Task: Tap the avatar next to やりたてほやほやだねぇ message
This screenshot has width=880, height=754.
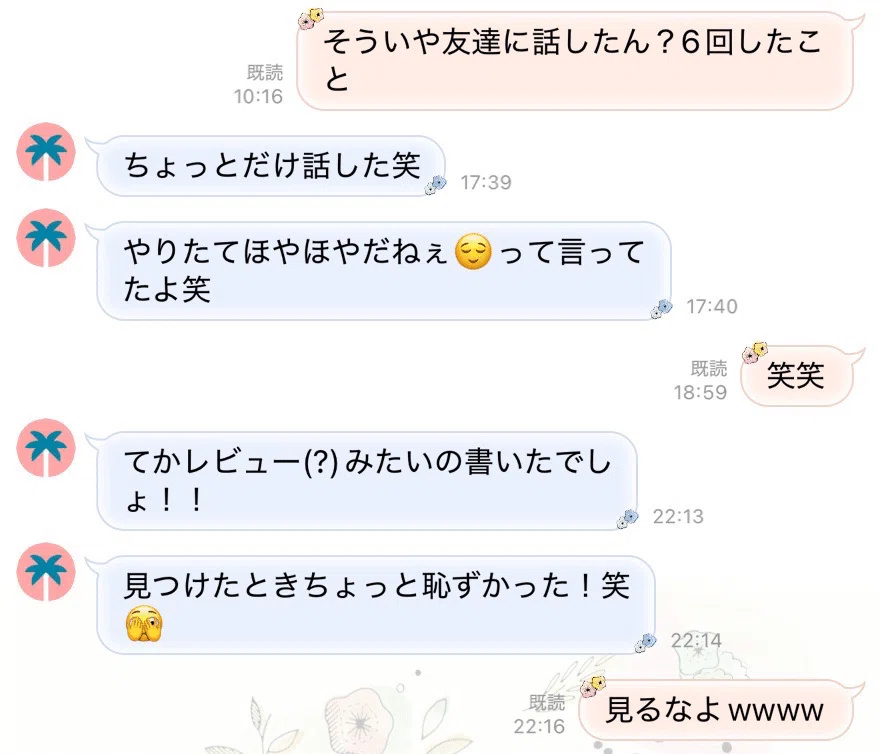Action: tap(46, 238)
